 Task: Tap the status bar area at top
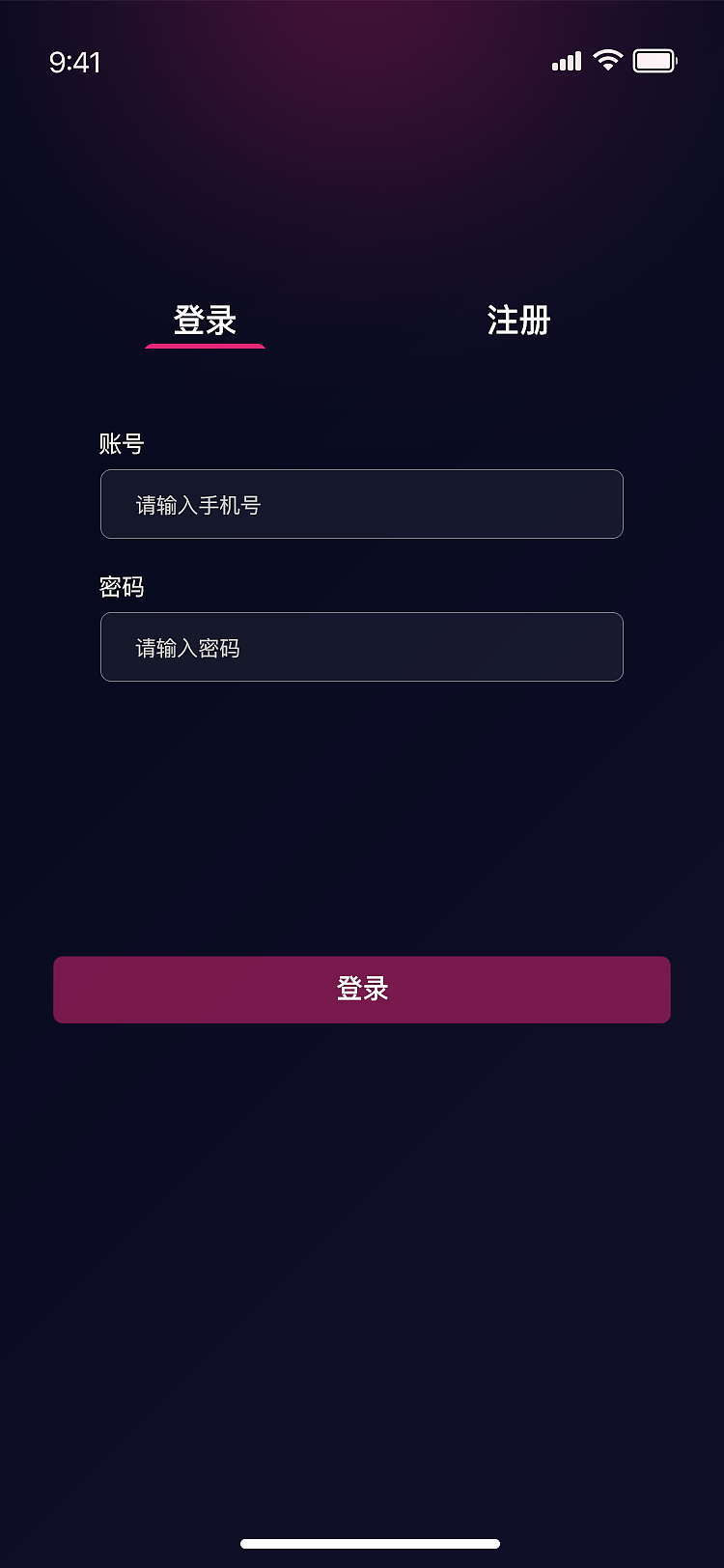click(x=362, y=61)
